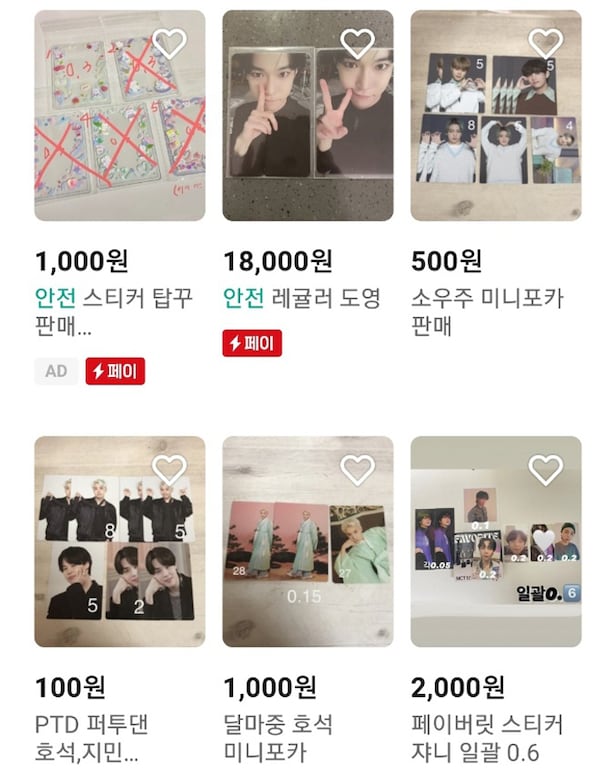Like the 소우주 미니포카 판매 listing
The width and height of the screenshot is (616, 772).
coord(545,43)
